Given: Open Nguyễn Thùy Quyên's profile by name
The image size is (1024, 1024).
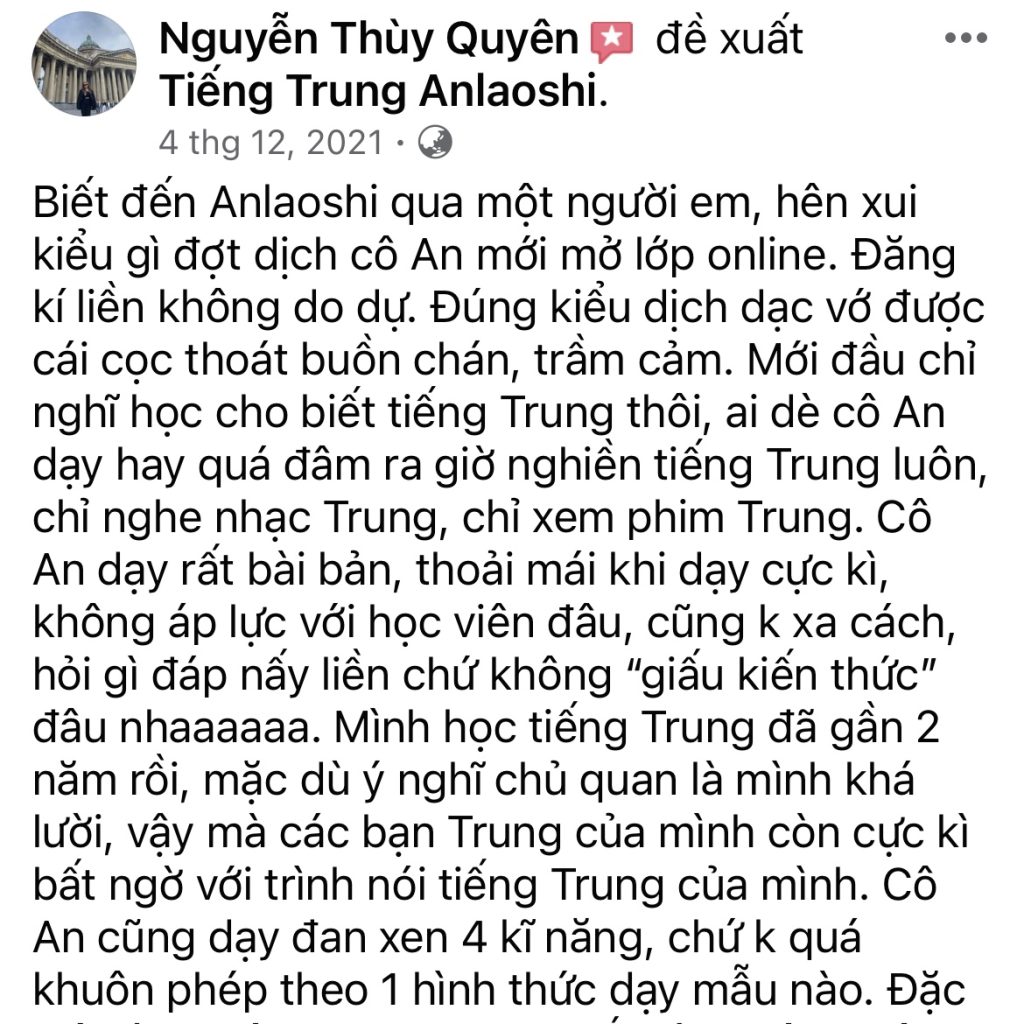Looking at the screenshot, I should (369, 38).
